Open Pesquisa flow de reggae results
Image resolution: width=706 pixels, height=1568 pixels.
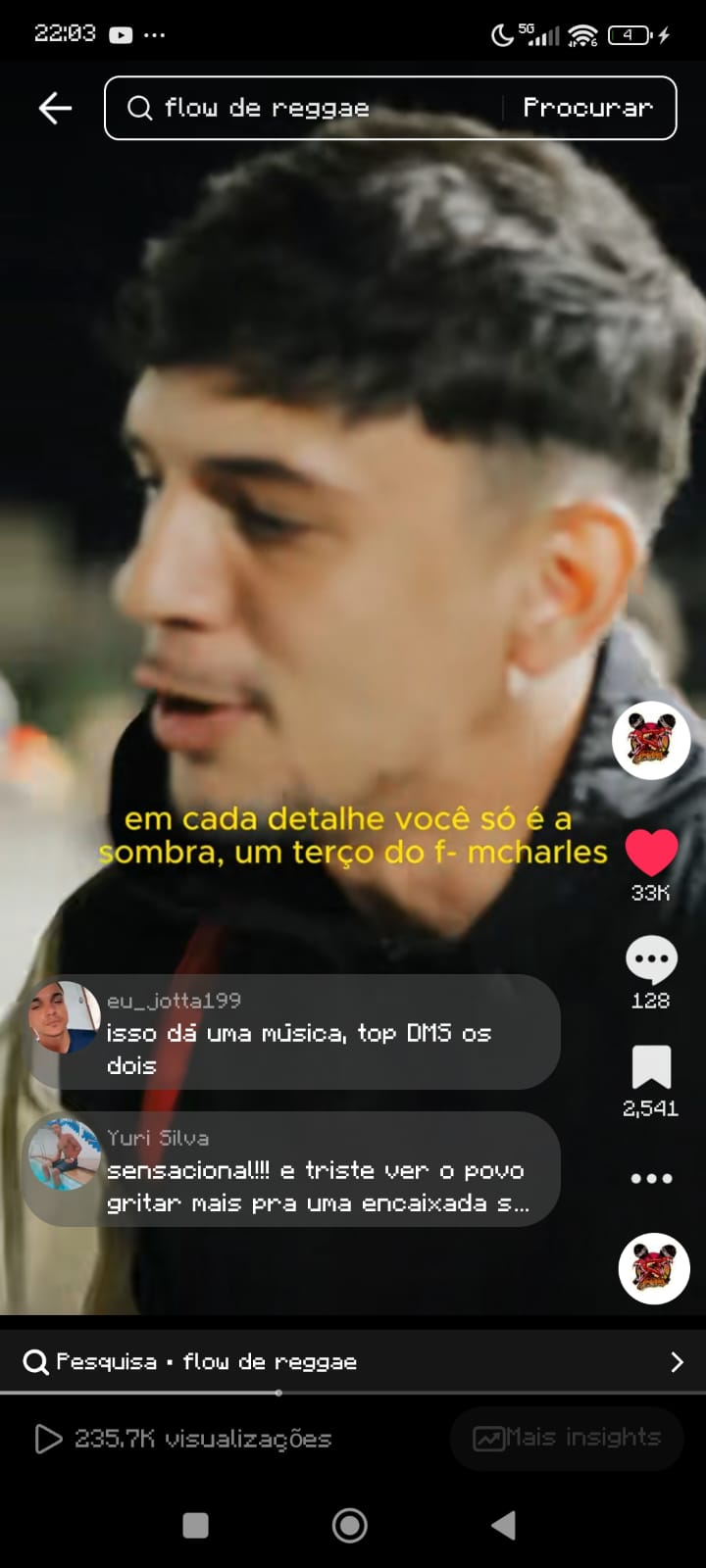(353, 1361)
